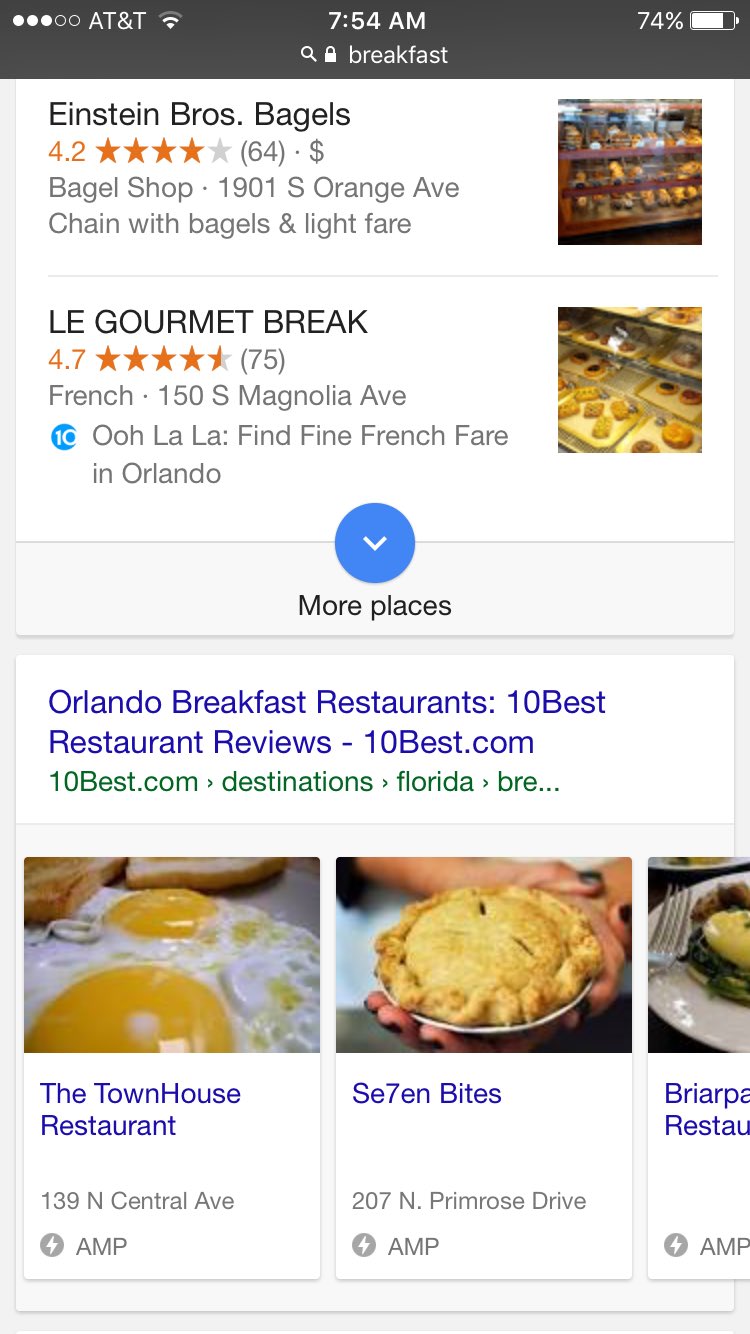Viewport: 750px width, 1334px height.
Task: Open the LE GOURMET BREAK listing
Action: (x=208, y=322)
